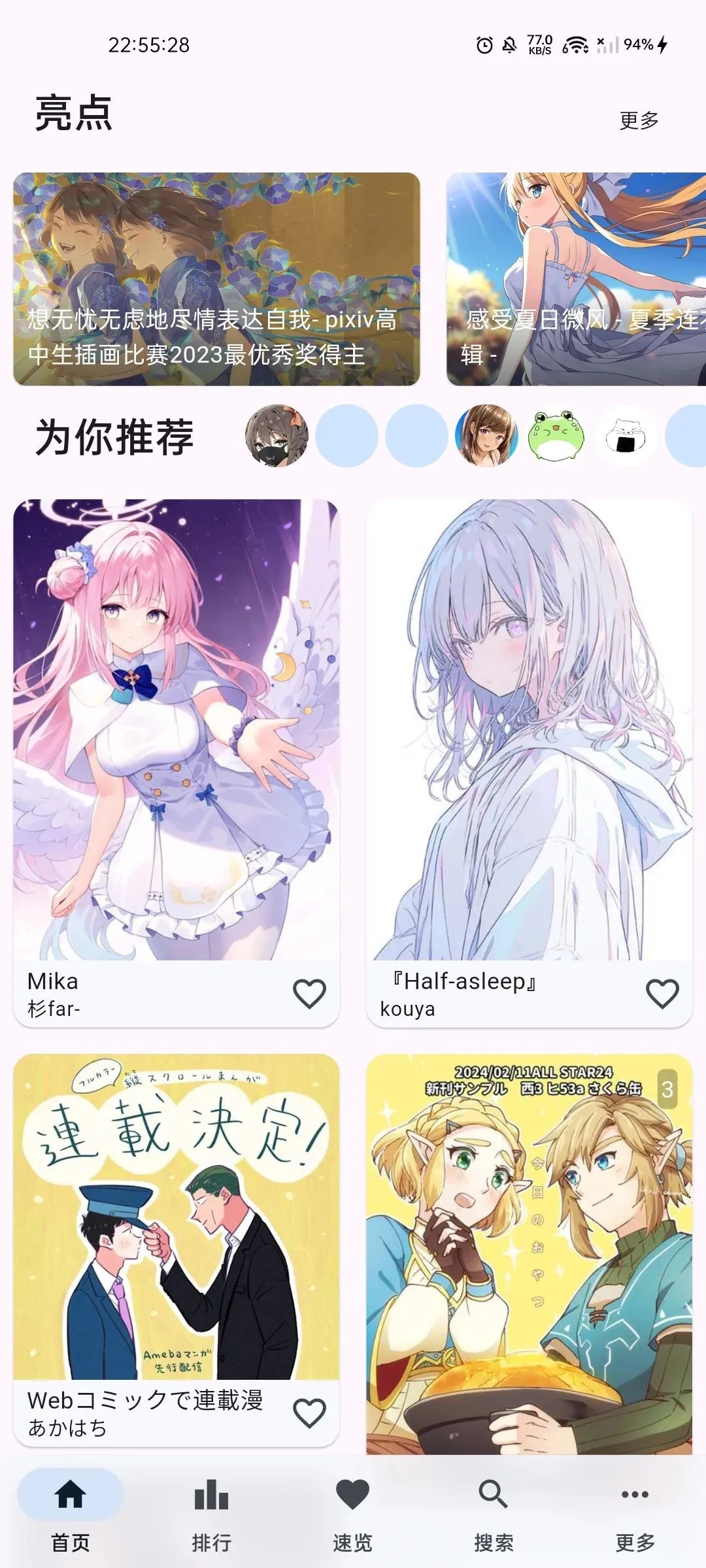Open the white cat artist avatar
The image size is (706, 1568).
626,436
